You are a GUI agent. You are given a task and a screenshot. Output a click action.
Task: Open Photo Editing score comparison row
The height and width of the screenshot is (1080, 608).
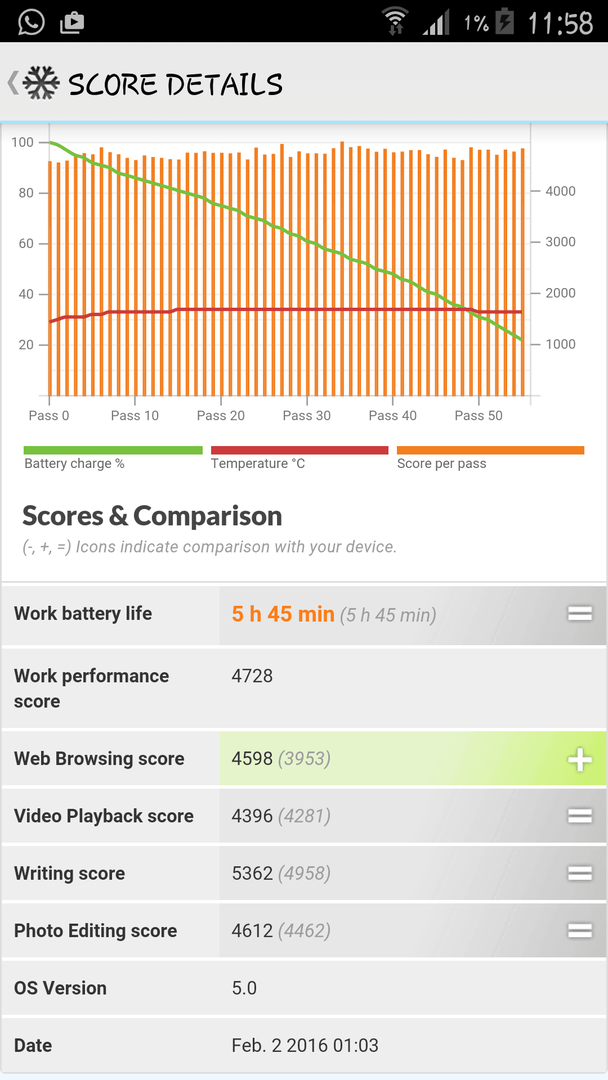click(304, 931)
